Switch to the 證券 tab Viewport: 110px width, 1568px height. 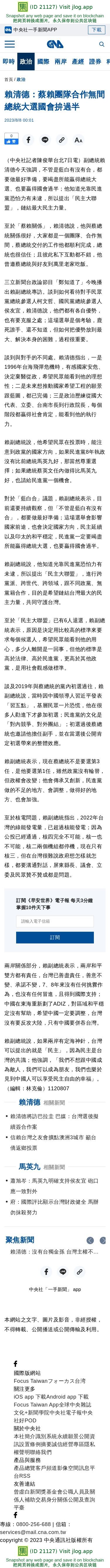pyautogui.click(x=95, y=62)
